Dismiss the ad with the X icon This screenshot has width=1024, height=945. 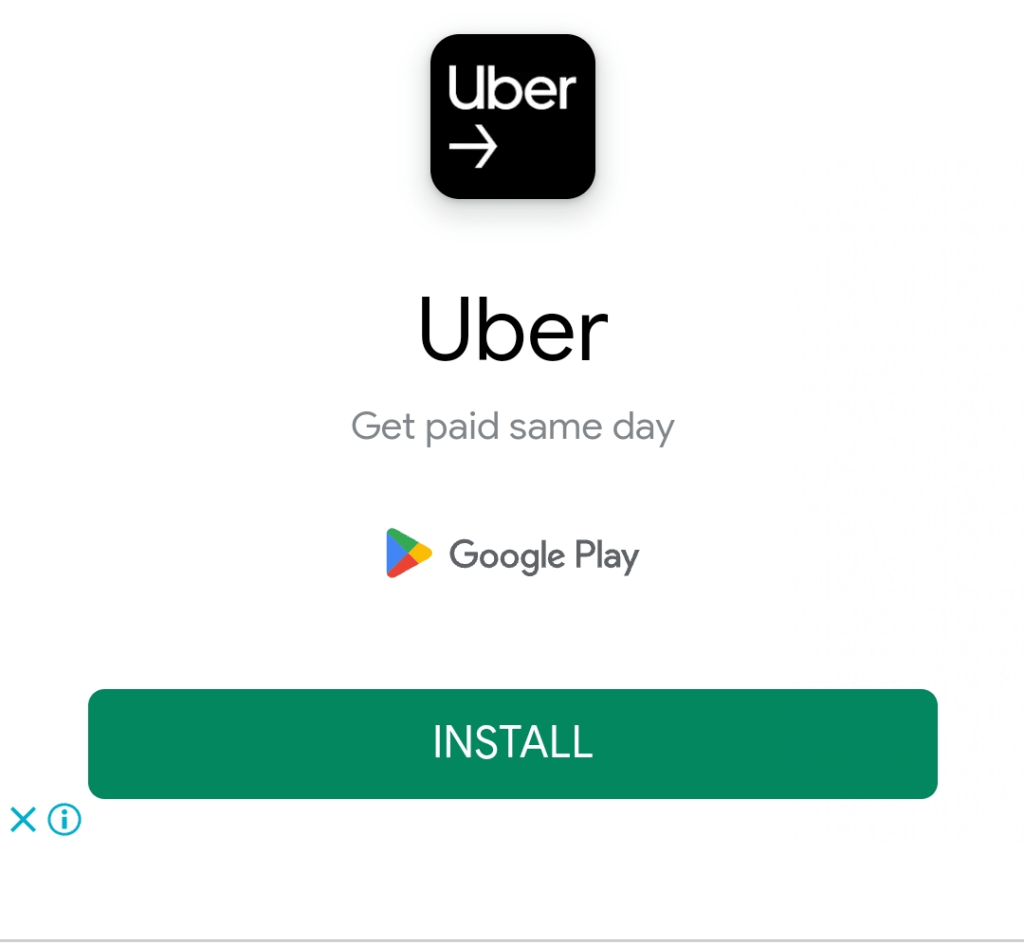click(x=23, y=821)
